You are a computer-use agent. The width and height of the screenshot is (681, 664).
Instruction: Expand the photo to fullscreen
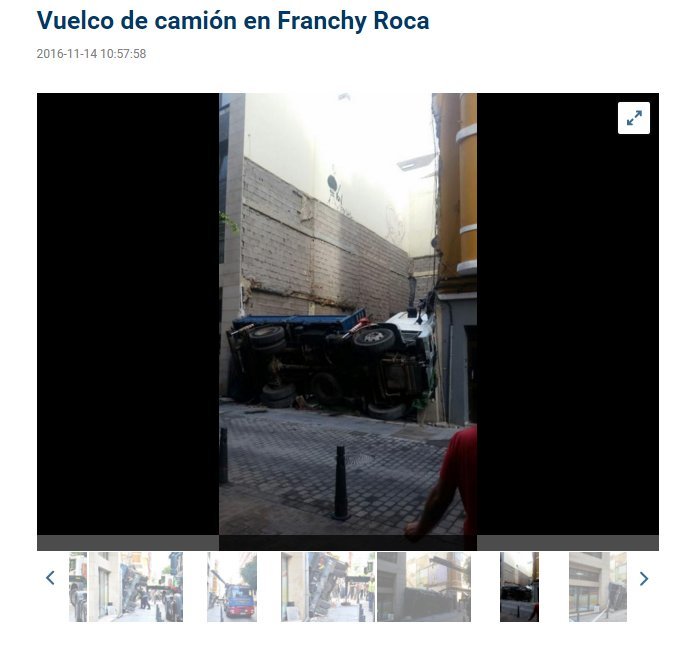pos(634,118)
